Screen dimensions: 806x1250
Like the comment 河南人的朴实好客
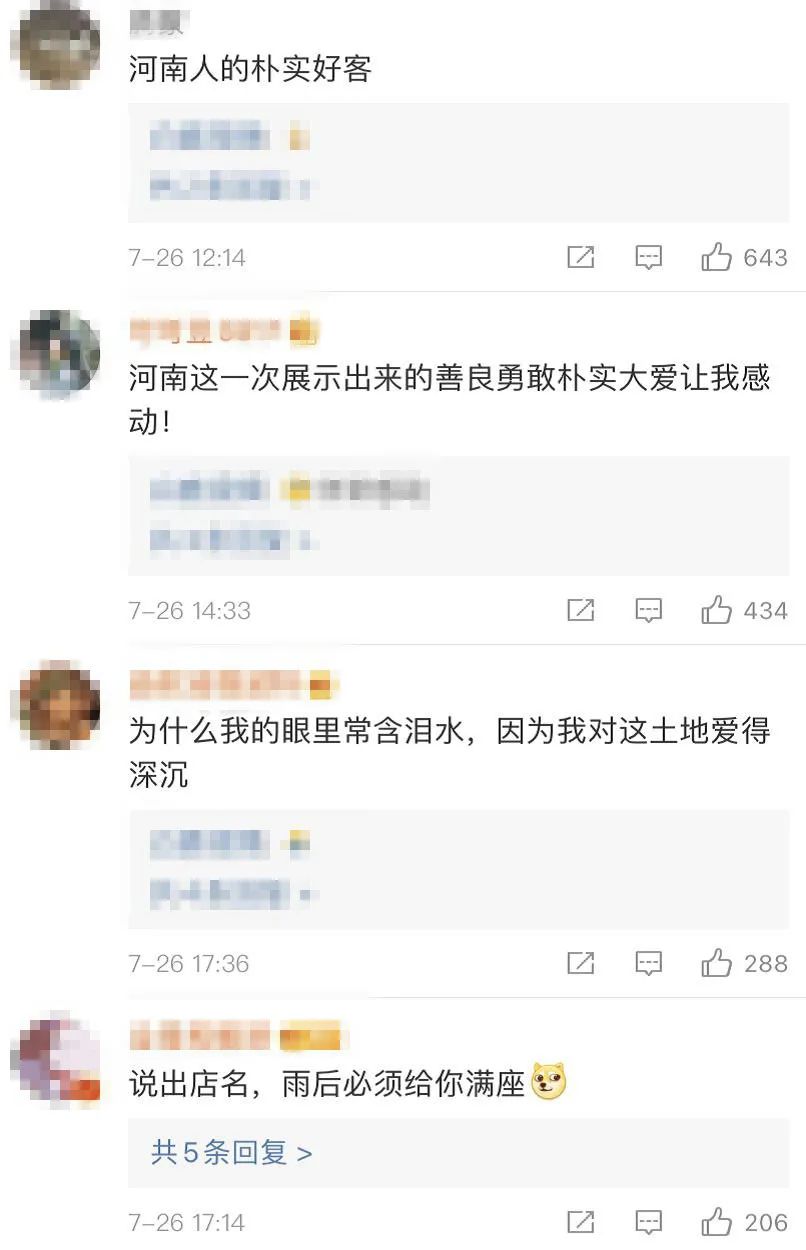[x=717, y=258]
